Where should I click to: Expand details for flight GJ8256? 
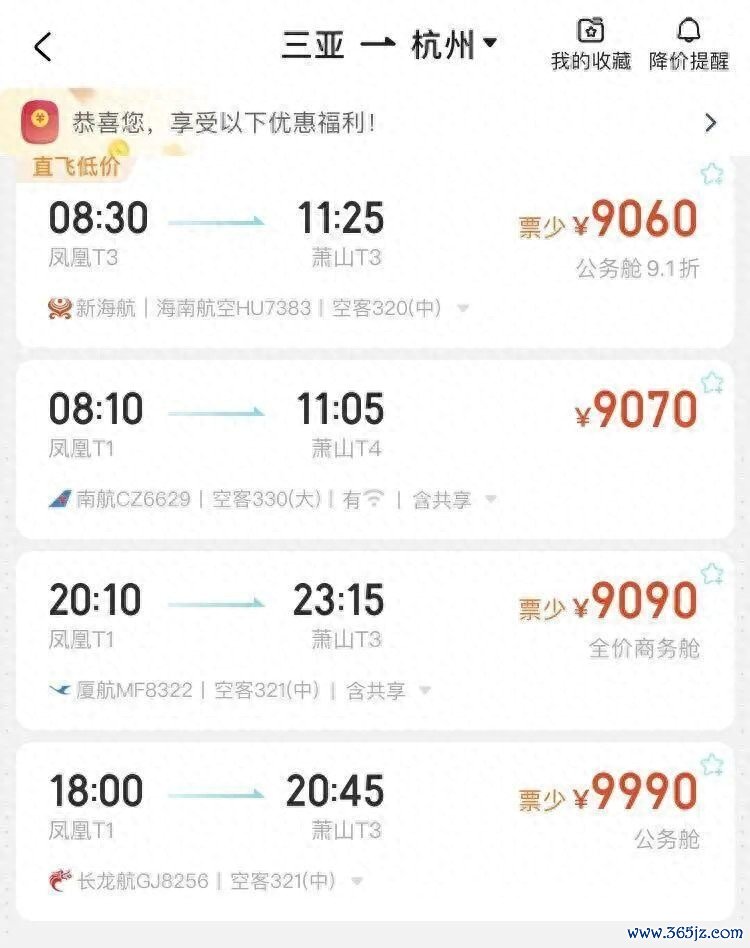(357, 882)
